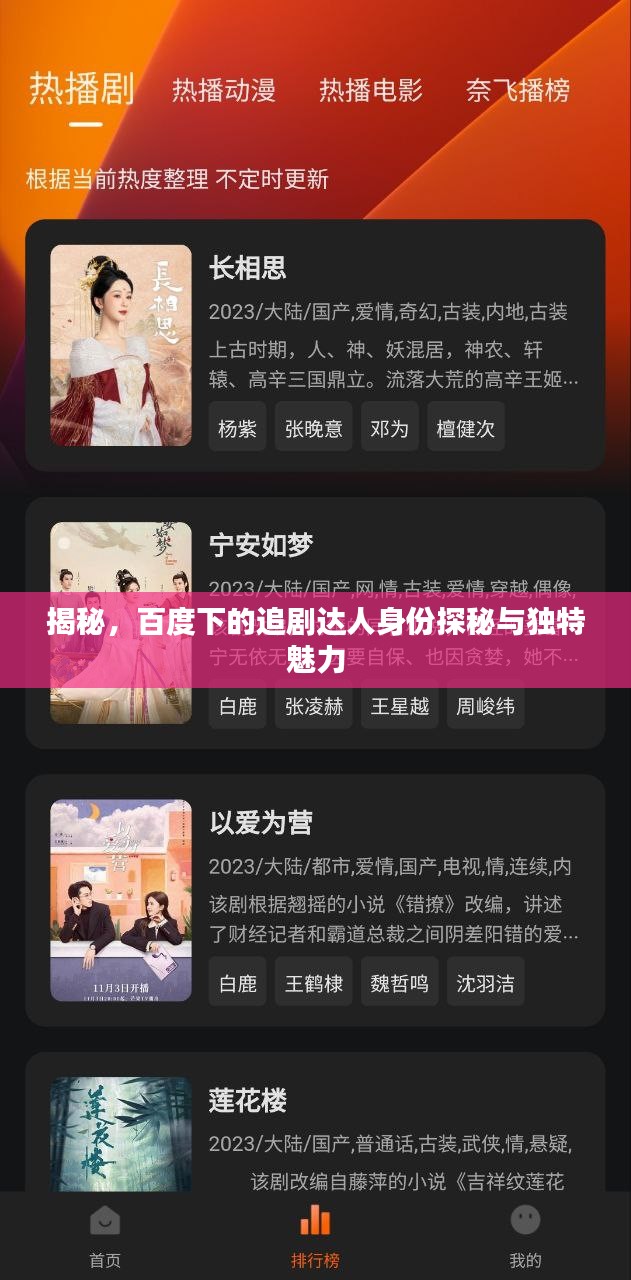
Task: Choose the 周峻纬 actor chip
Action: [x=486, y=706]
